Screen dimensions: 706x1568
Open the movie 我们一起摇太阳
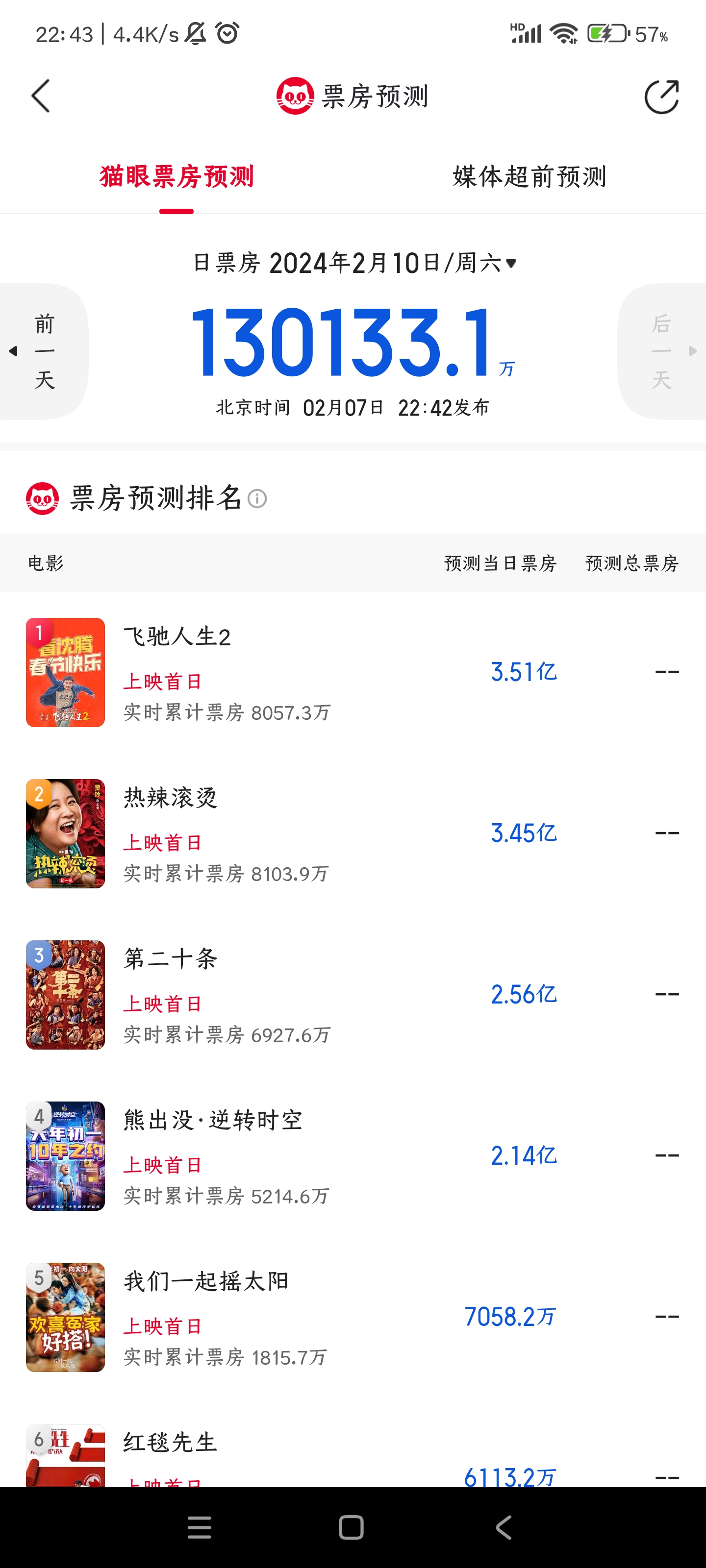[x=353, y=1317]
